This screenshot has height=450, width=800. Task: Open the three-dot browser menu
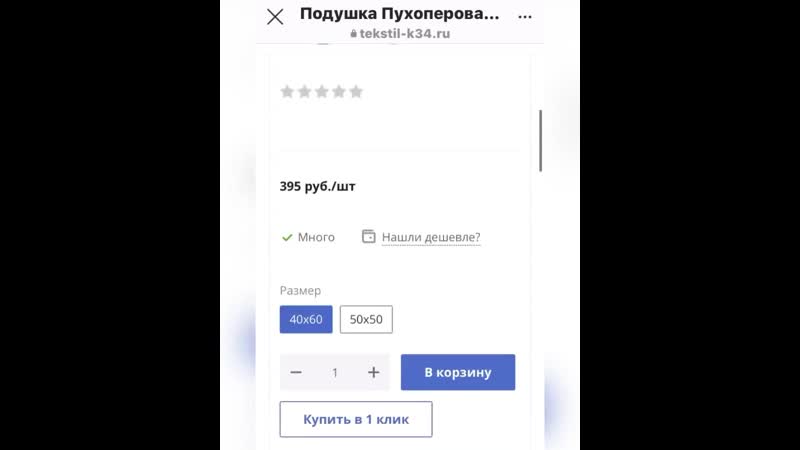[x=525, y=17]
